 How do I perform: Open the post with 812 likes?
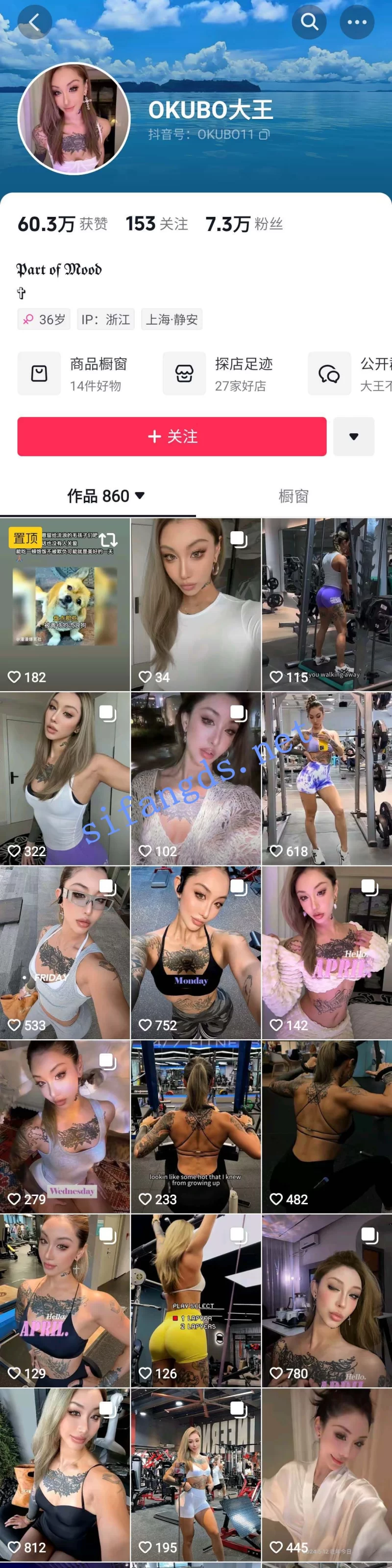(65, 1474)
